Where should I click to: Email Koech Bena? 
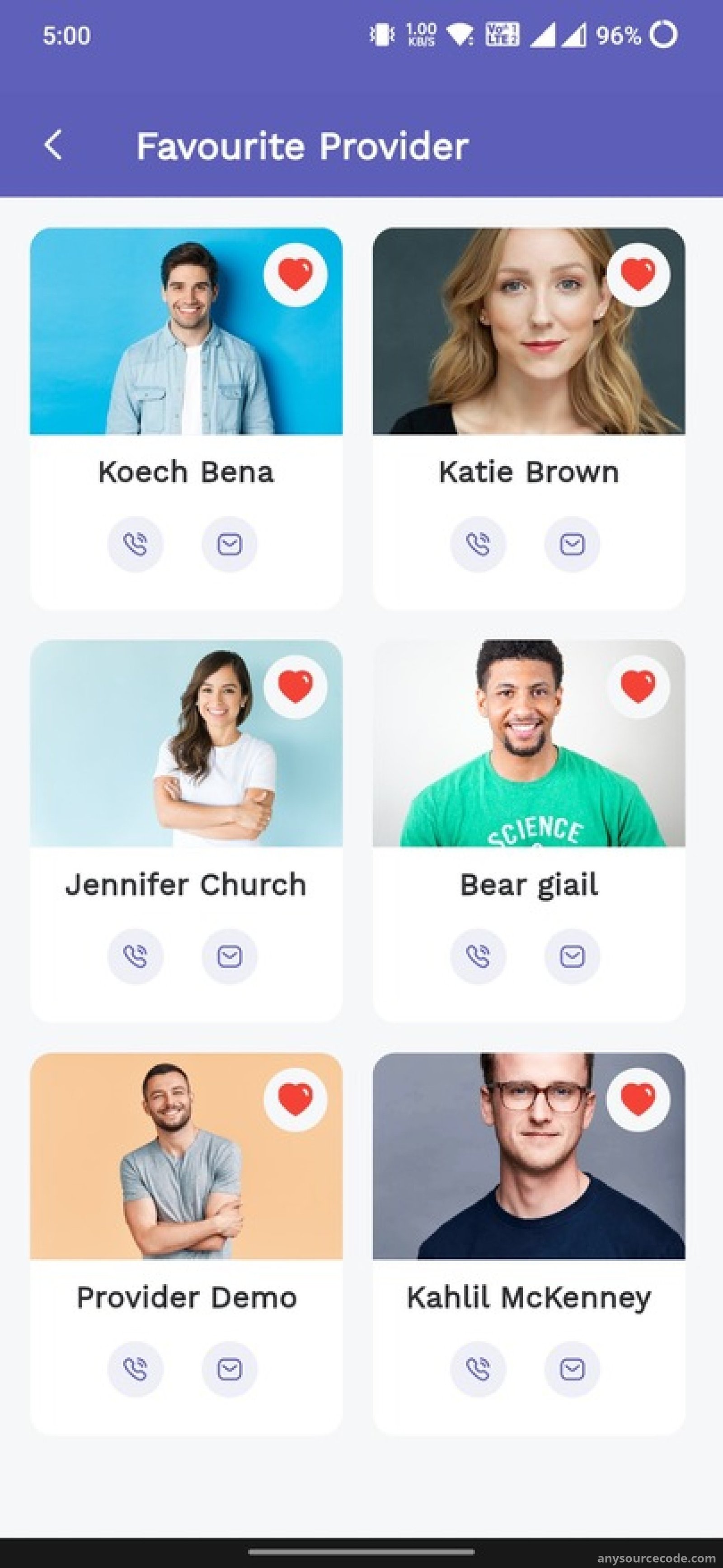tap(230, 544)
